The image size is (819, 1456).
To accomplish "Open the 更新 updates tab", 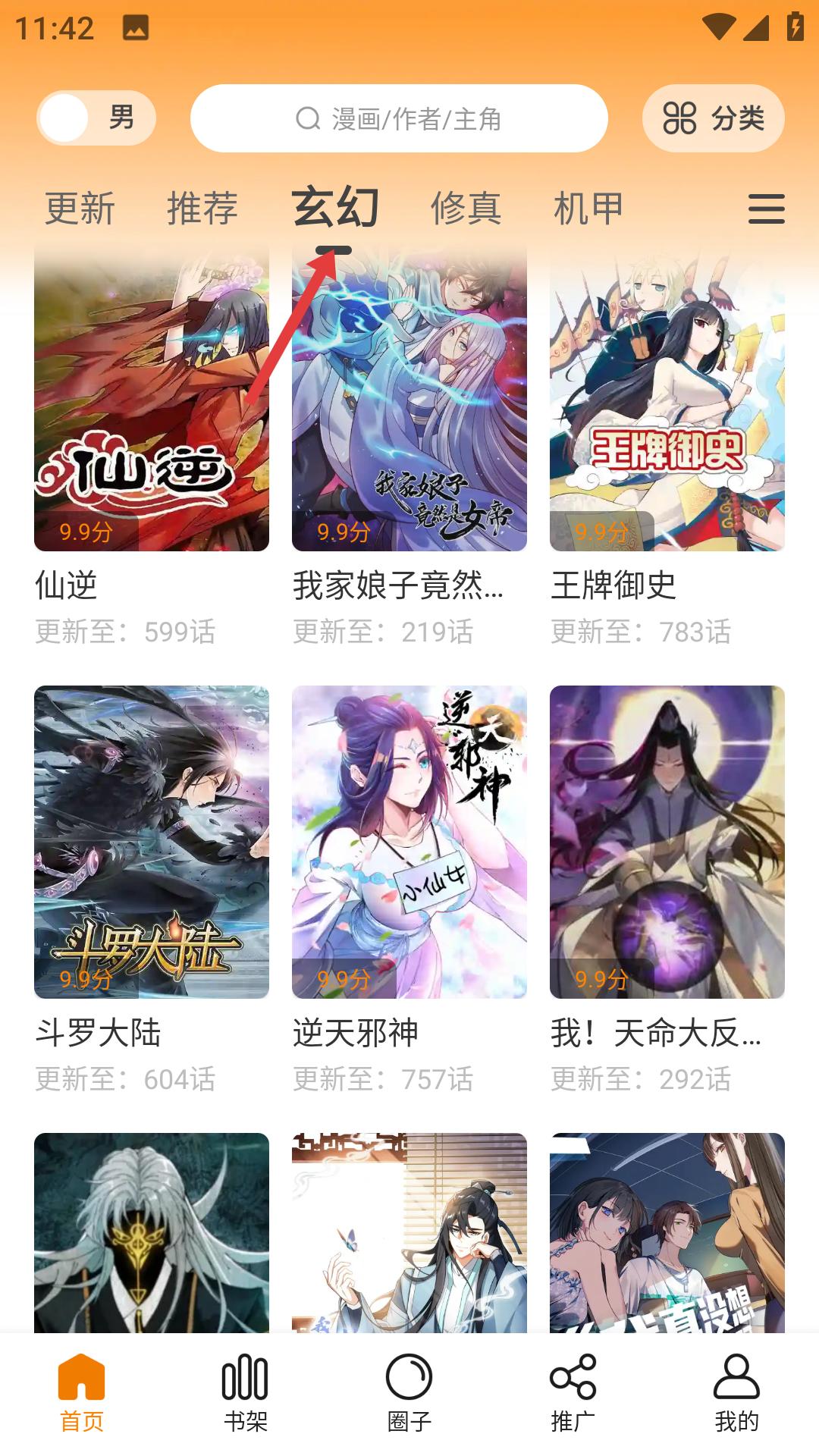I will [80, 210].
